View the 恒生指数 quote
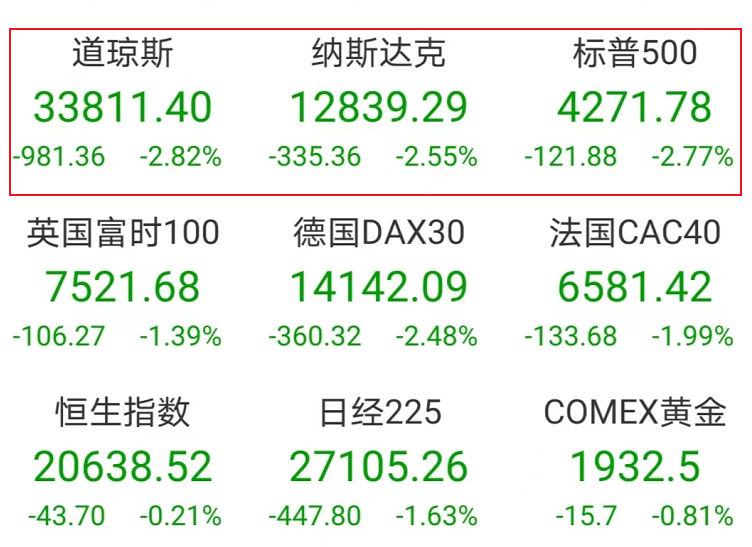This screenshot has height=547, width=752. click(122, 466)
